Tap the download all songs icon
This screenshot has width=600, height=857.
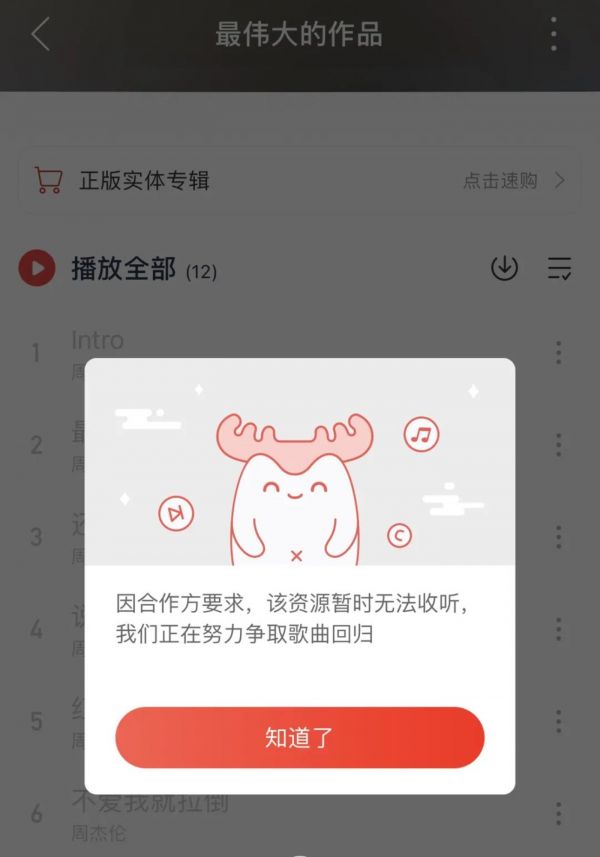click(504, 268)
